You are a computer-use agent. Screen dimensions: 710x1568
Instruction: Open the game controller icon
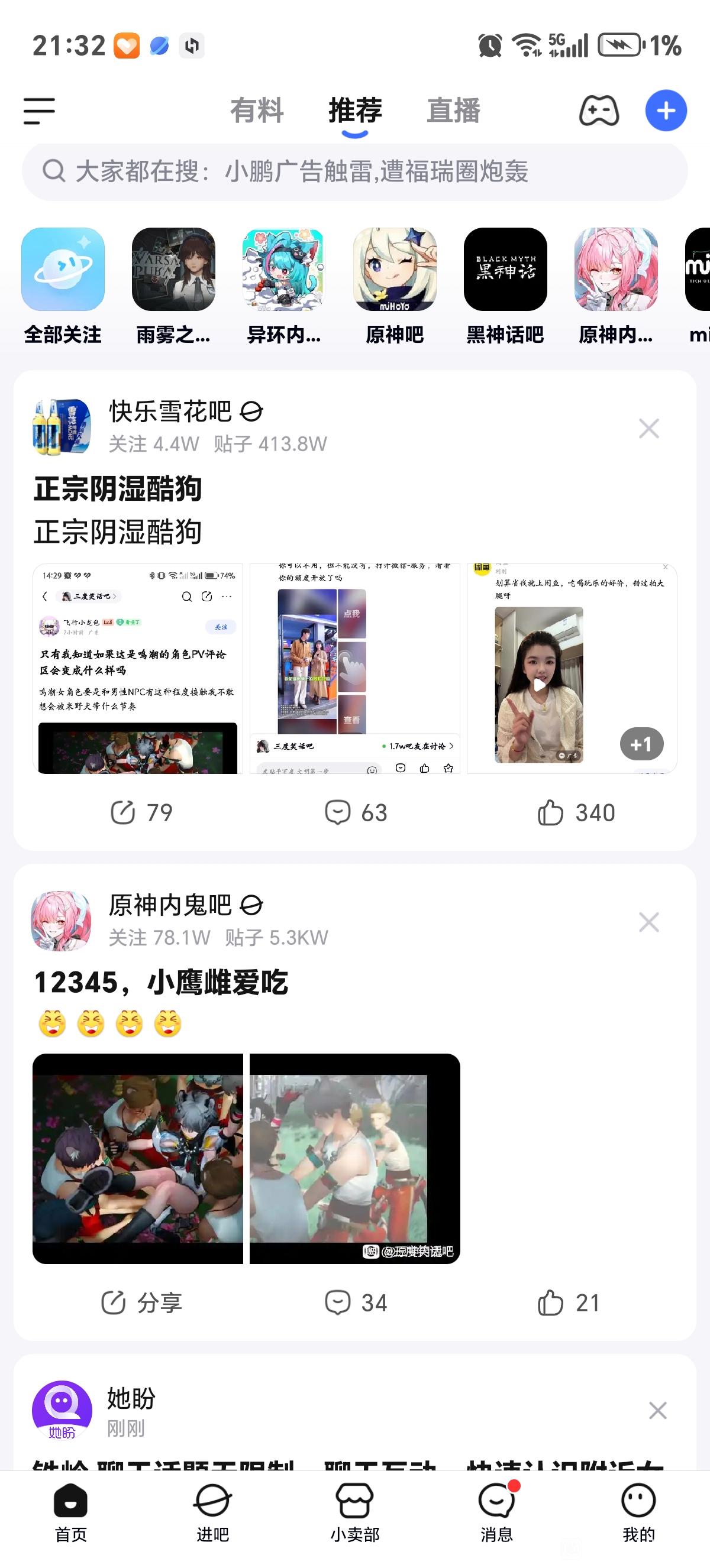tap(598, 111)
